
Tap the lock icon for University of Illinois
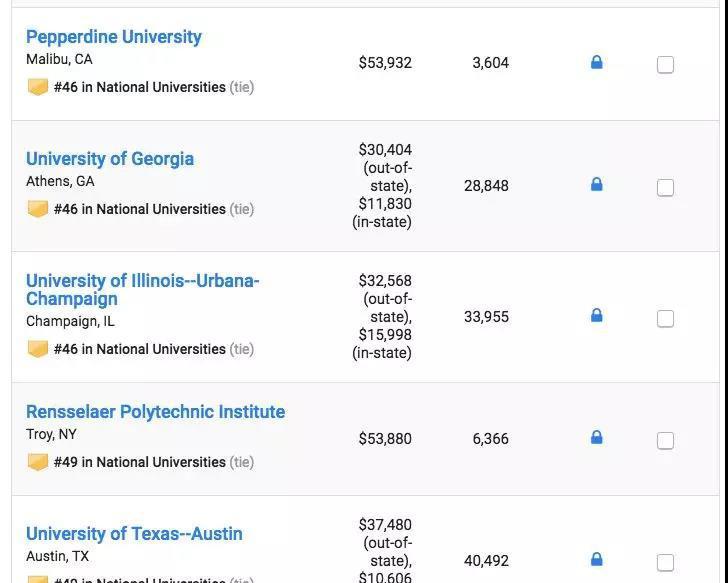(597, 316)
